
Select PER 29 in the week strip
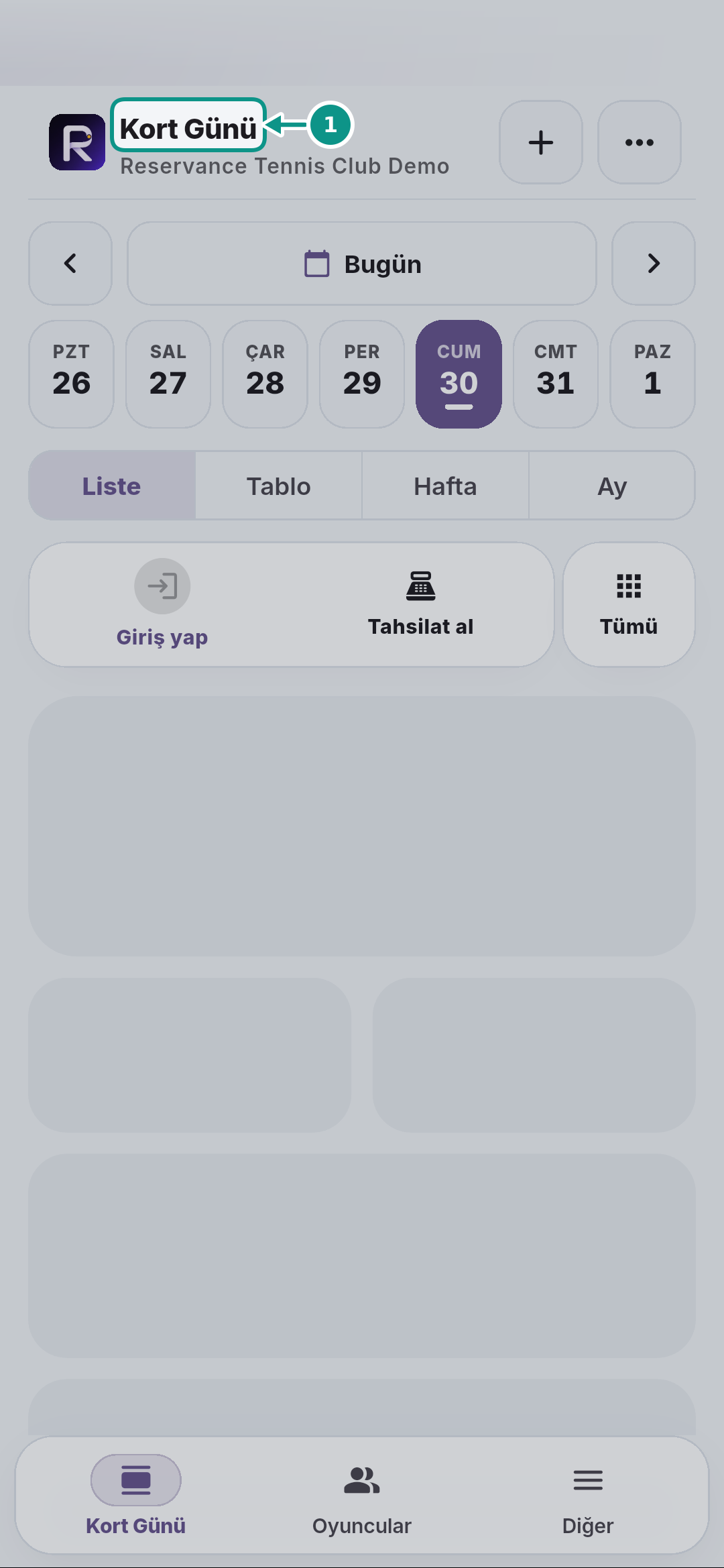[362, 374]
